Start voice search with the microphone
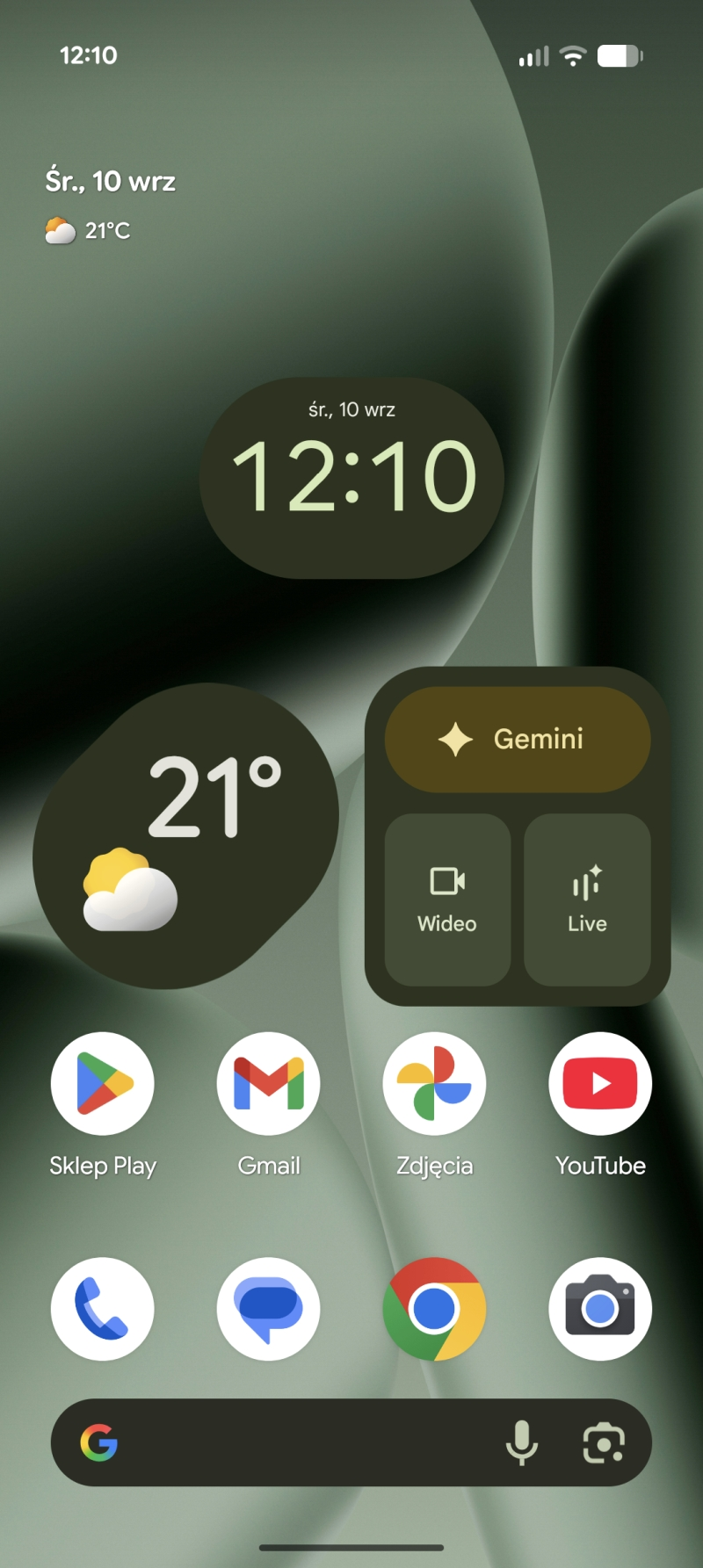Image resolution: width=703 pixels, height=1568 pixels. (522, 1442)
